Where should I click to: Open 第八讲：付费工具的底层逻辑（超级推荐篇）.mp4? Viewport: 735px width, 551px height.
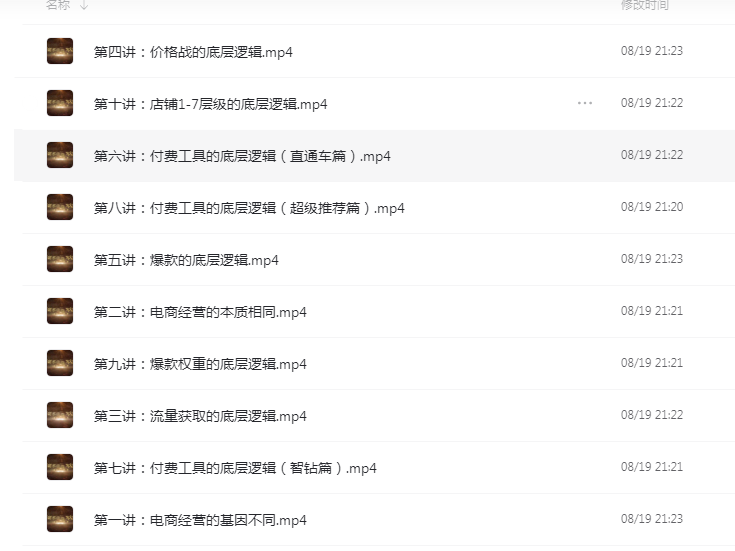click(x=248, y=208)
